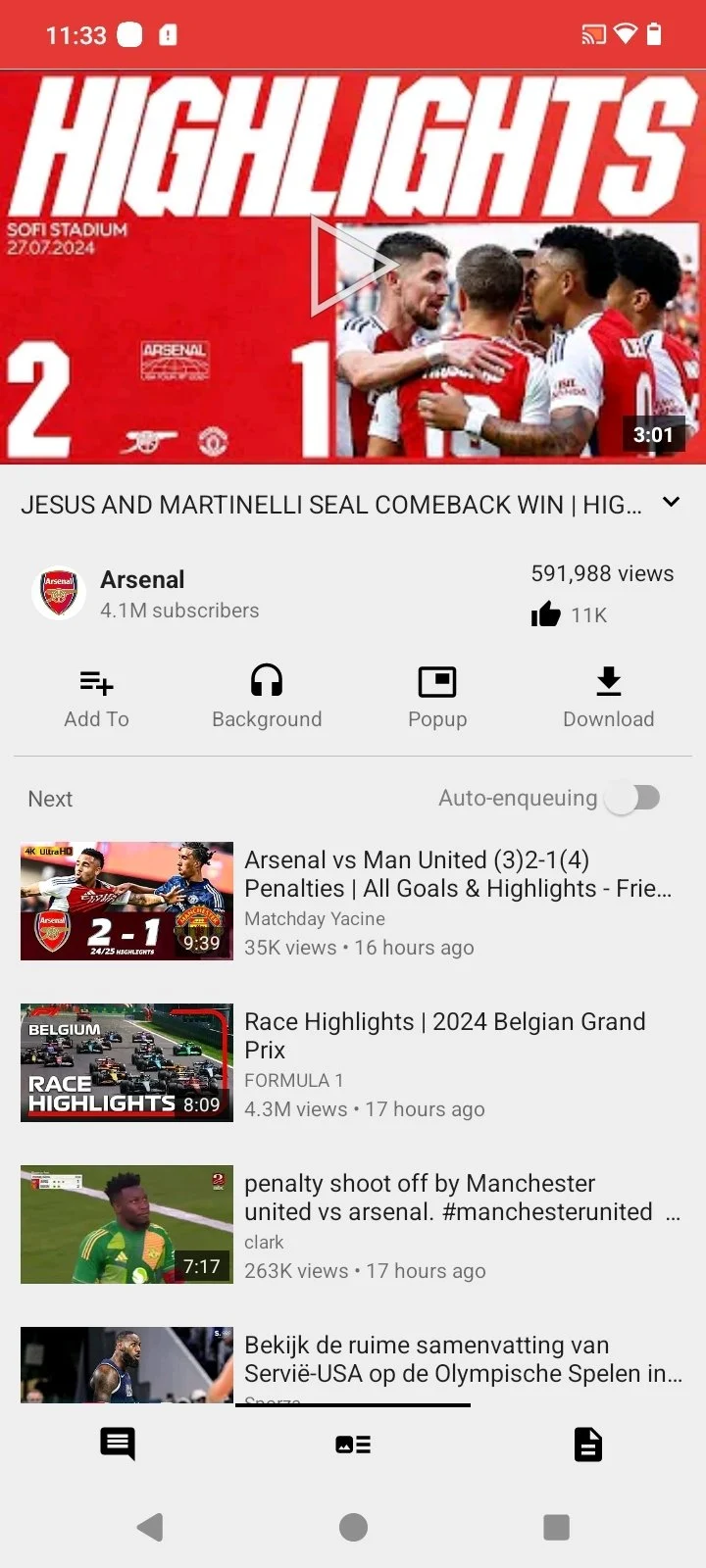706x1568 pixels.
Task: Start playback in Background mode
Action: click(x=267, y=697)
